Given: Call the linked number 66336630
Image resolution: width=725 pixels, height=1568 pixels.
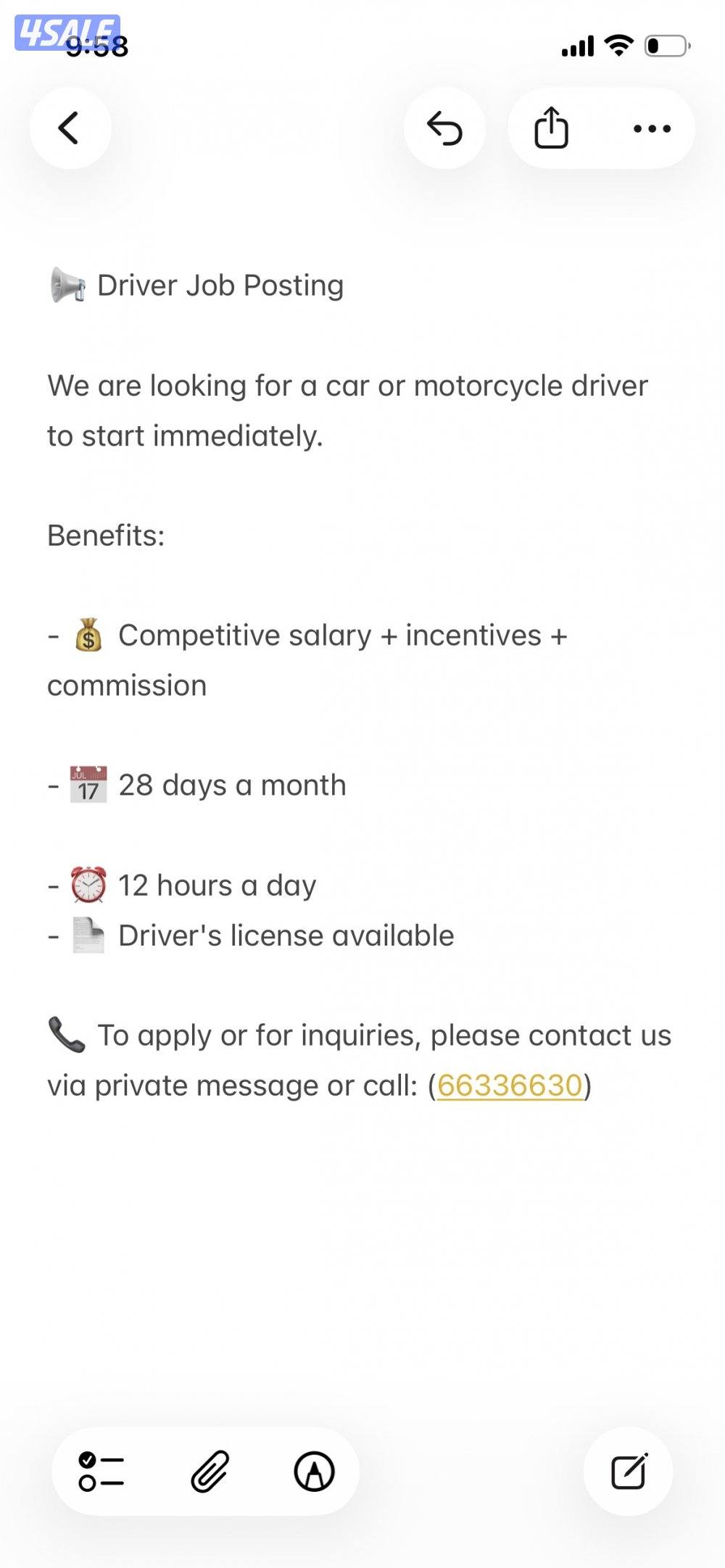Looking at the screenshot, I should [510, 1085].
